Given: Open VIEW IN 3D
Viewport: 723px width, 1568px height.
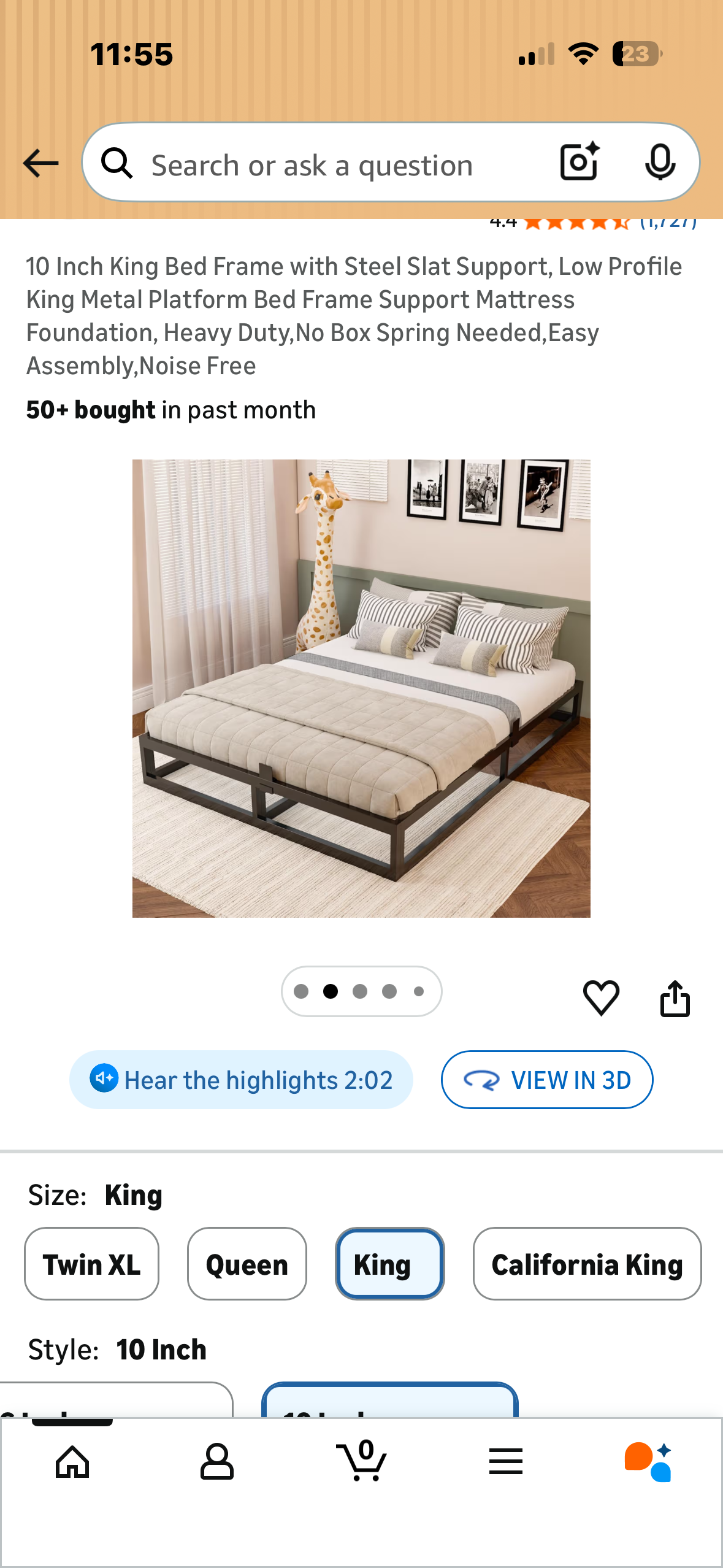Looking at the screenshot, I should pos(547,1080).
